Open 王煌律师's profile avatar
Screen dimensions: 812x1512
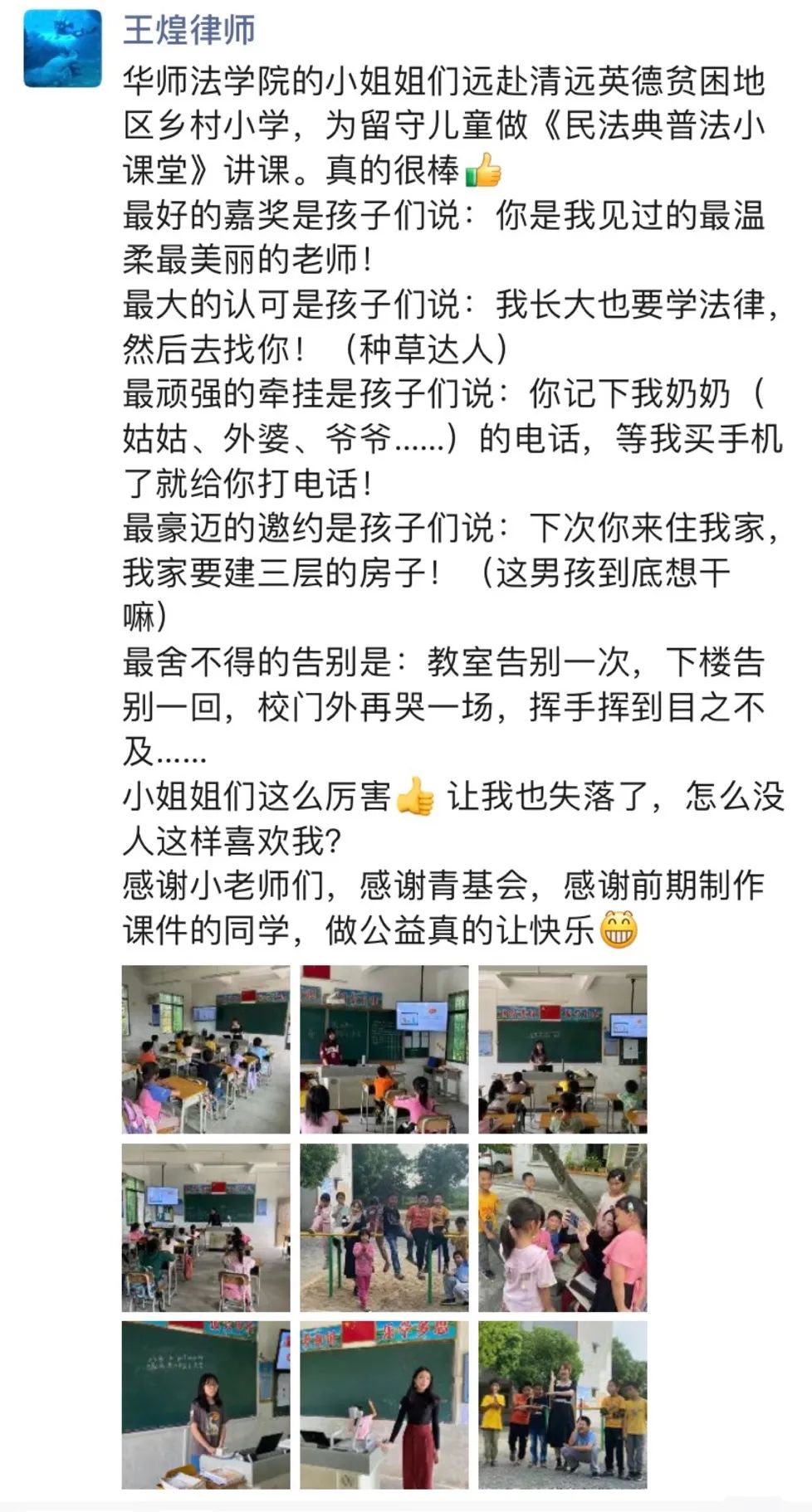(x=63, y=48)
